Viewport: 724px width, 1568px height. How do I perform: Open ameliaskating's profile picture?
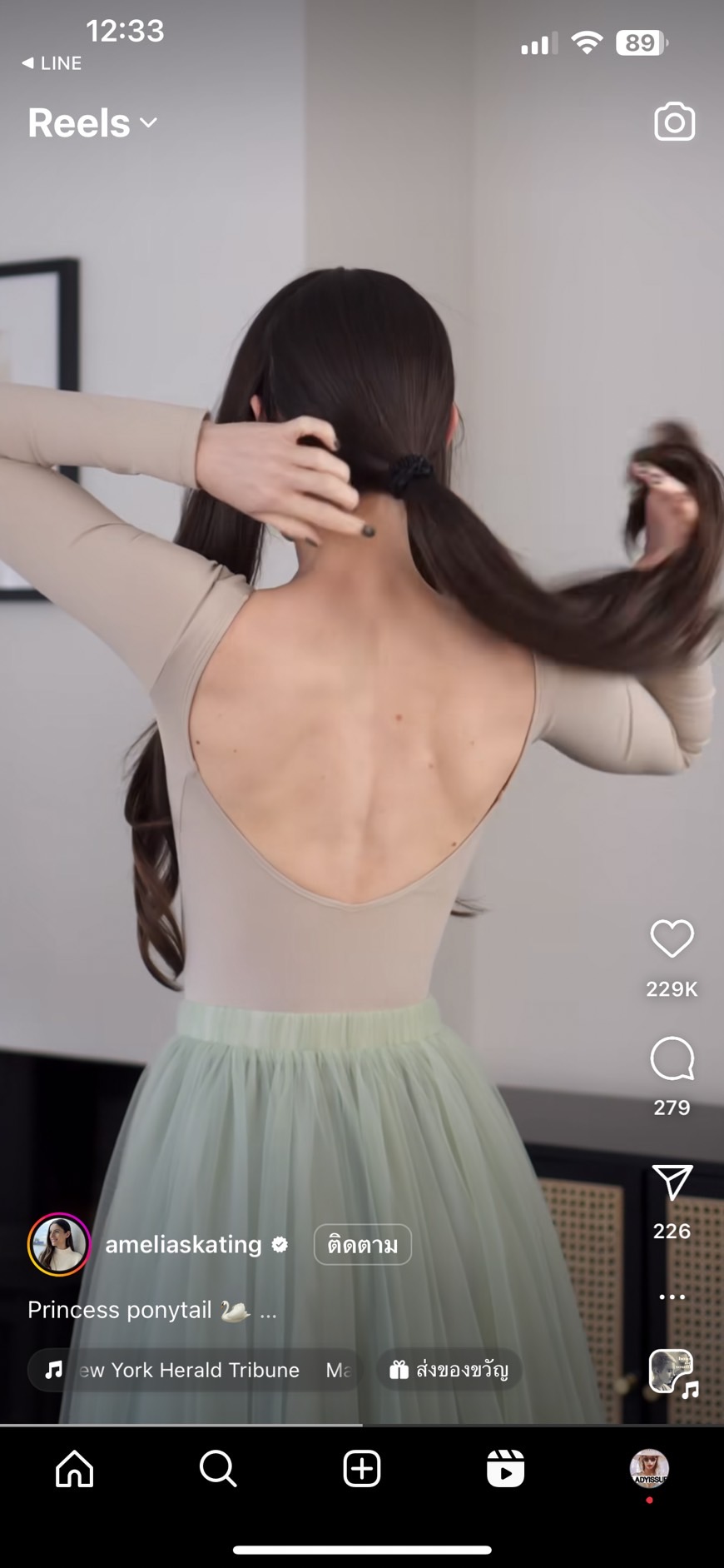59,1244
